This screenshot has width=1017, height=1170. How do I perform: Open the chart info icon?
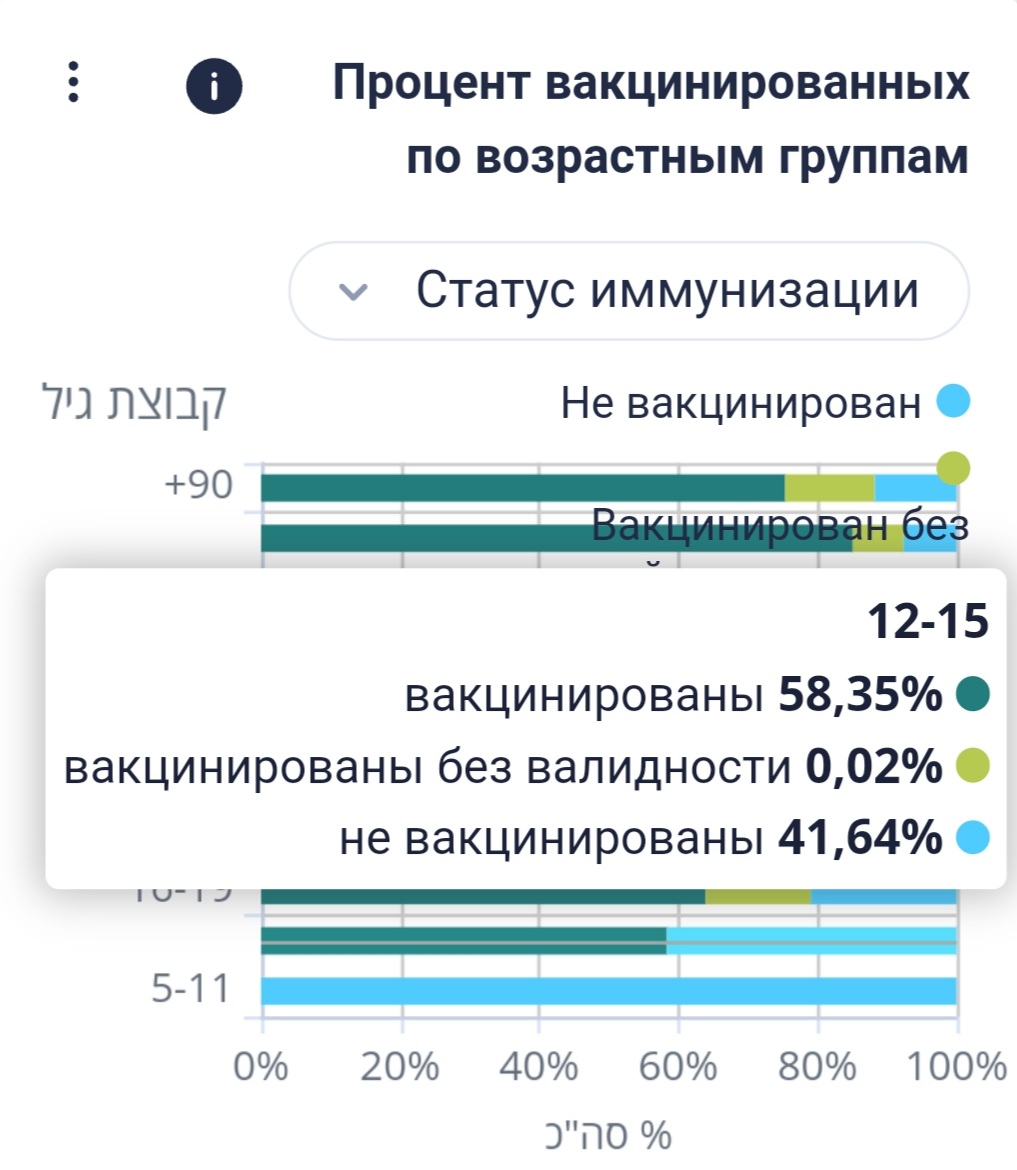click(x=214, y=88)
